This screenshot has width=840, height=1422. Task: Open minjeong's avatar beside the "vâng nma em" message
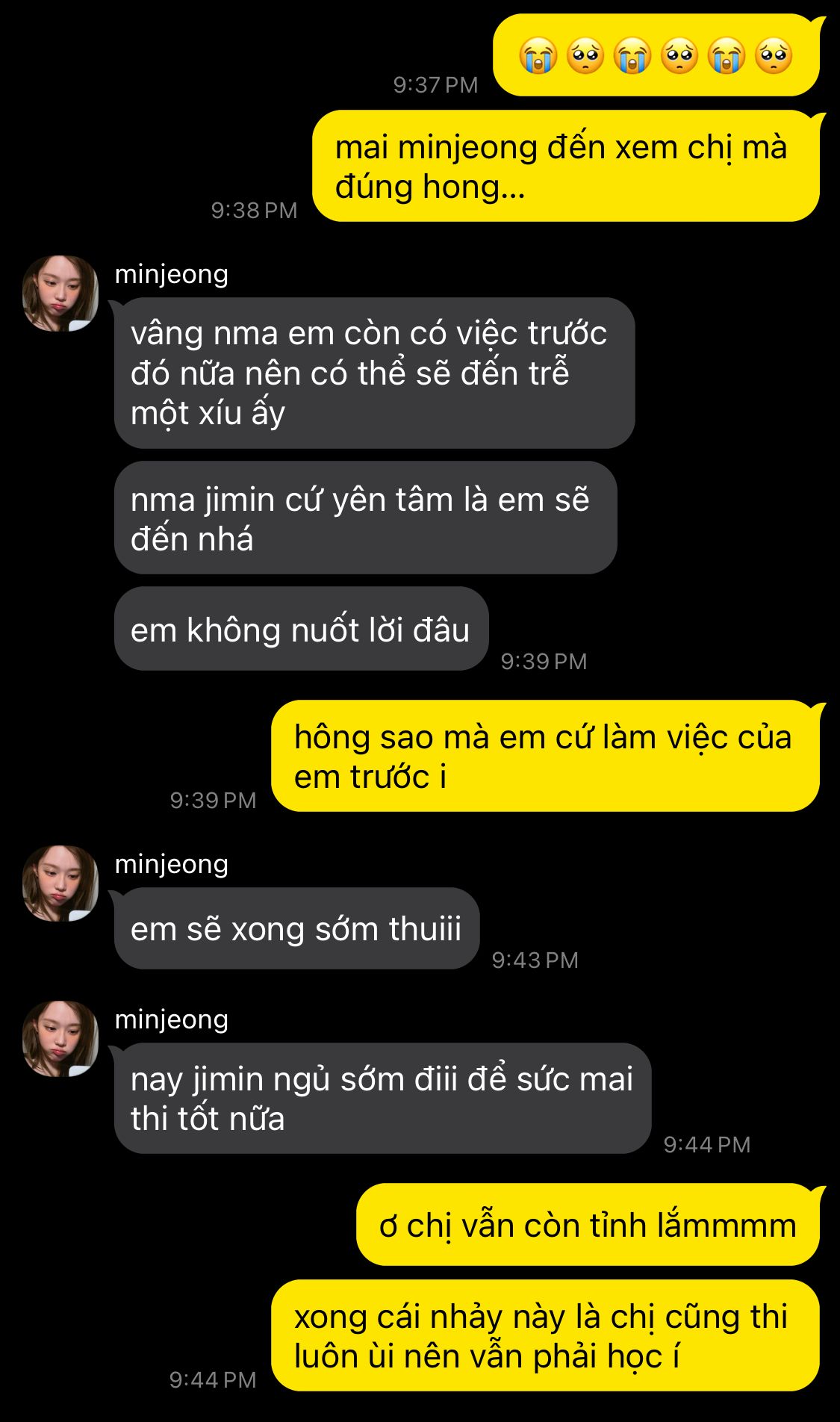pyautogui.click(x=60, y=294)
